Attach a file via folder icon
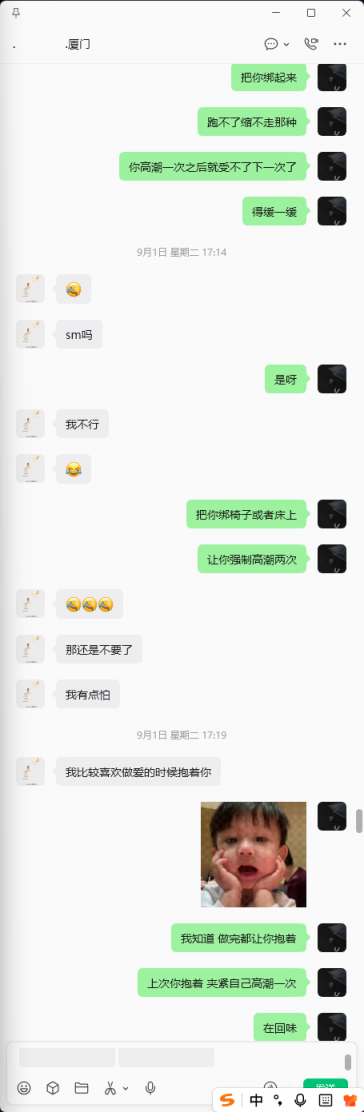This screenshot has width=364, height=1112. tap(81, 1087)
